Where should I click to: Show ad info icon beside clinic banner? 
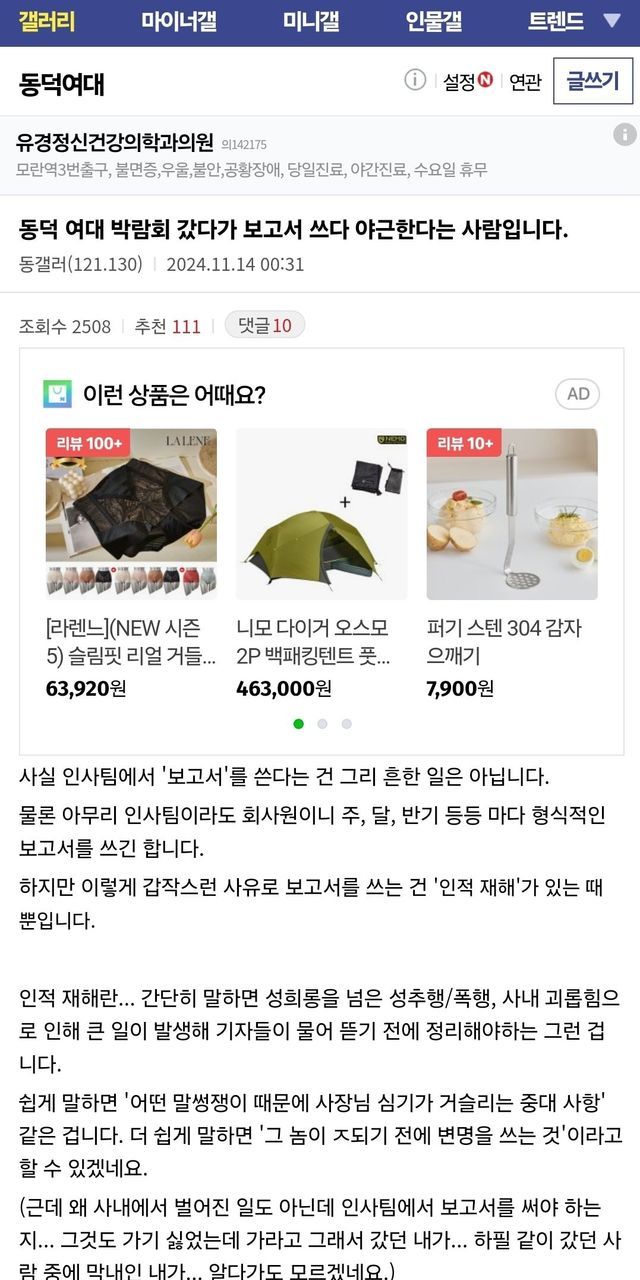tap(624, 134)
